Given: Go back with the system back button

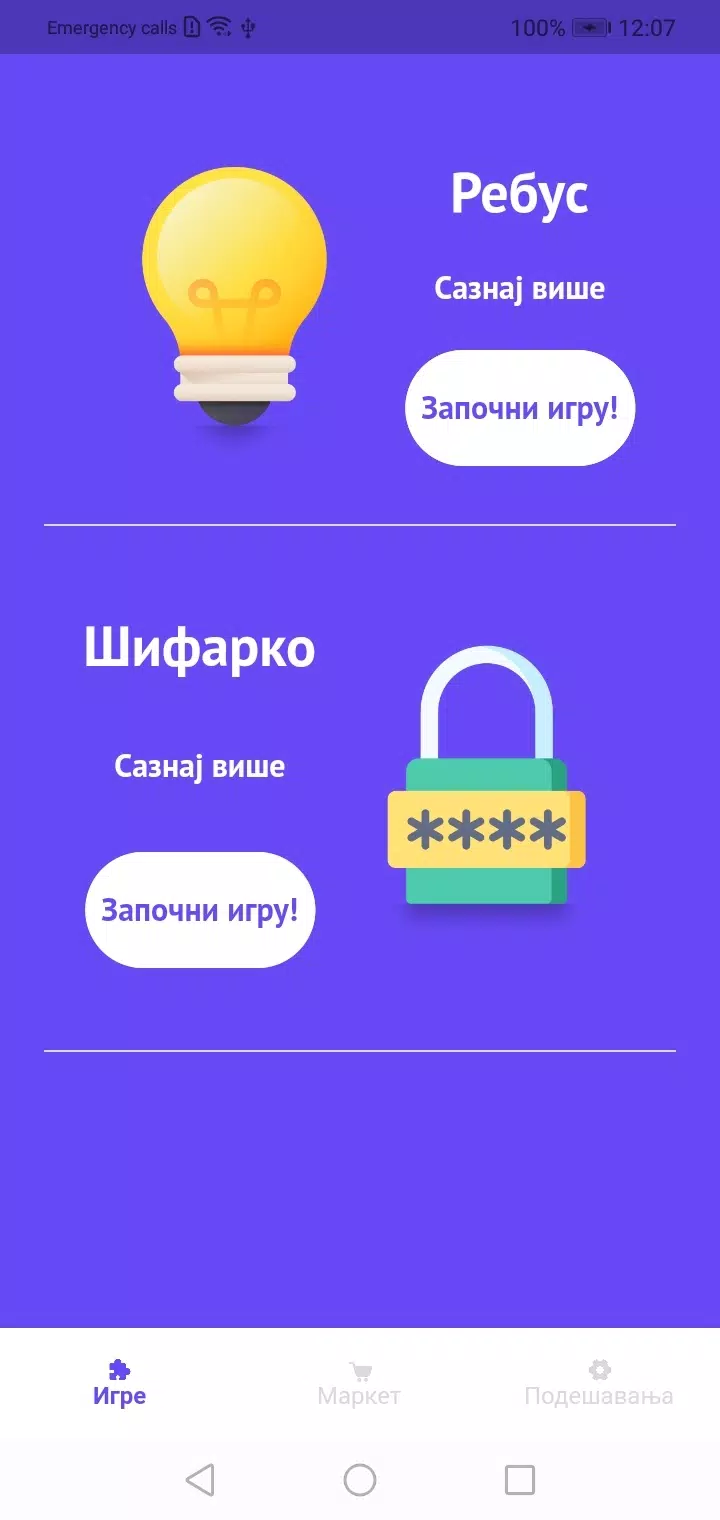Looking at the screenshot, I should click(x=200, y=1480).
